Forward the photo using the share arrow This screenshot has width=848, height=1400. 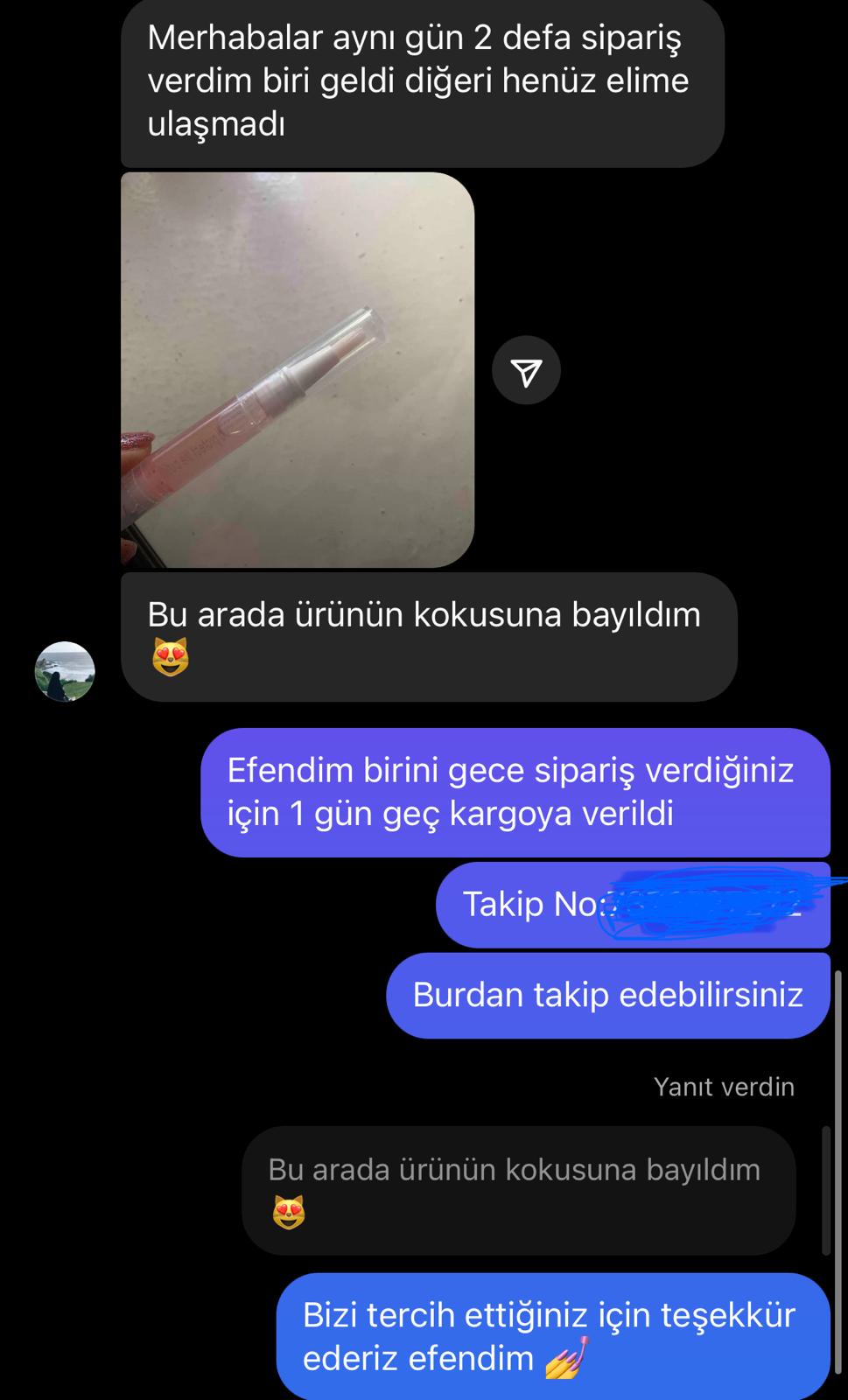526,370
